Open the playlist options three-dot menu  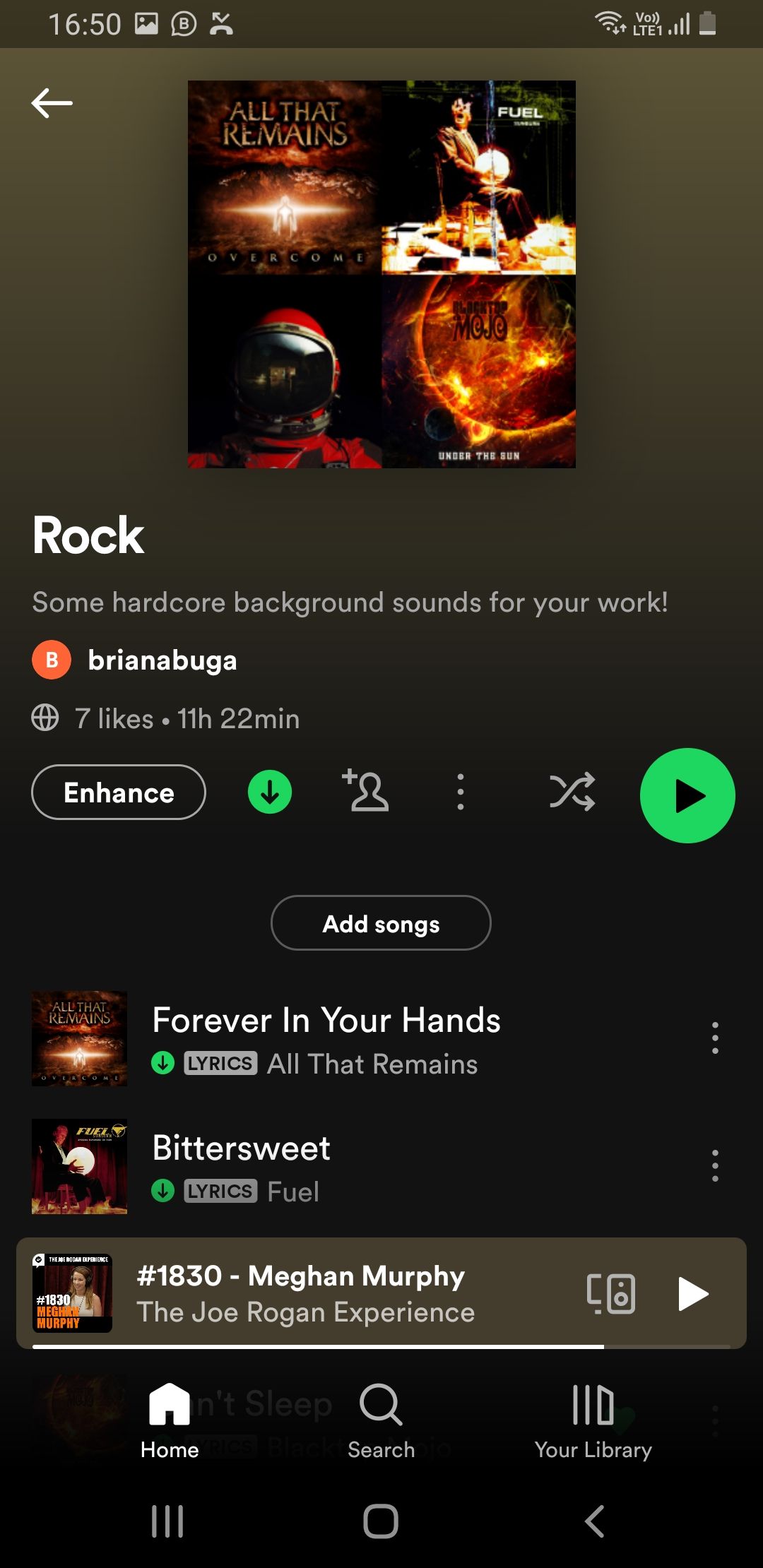click(x=460, y=792)
